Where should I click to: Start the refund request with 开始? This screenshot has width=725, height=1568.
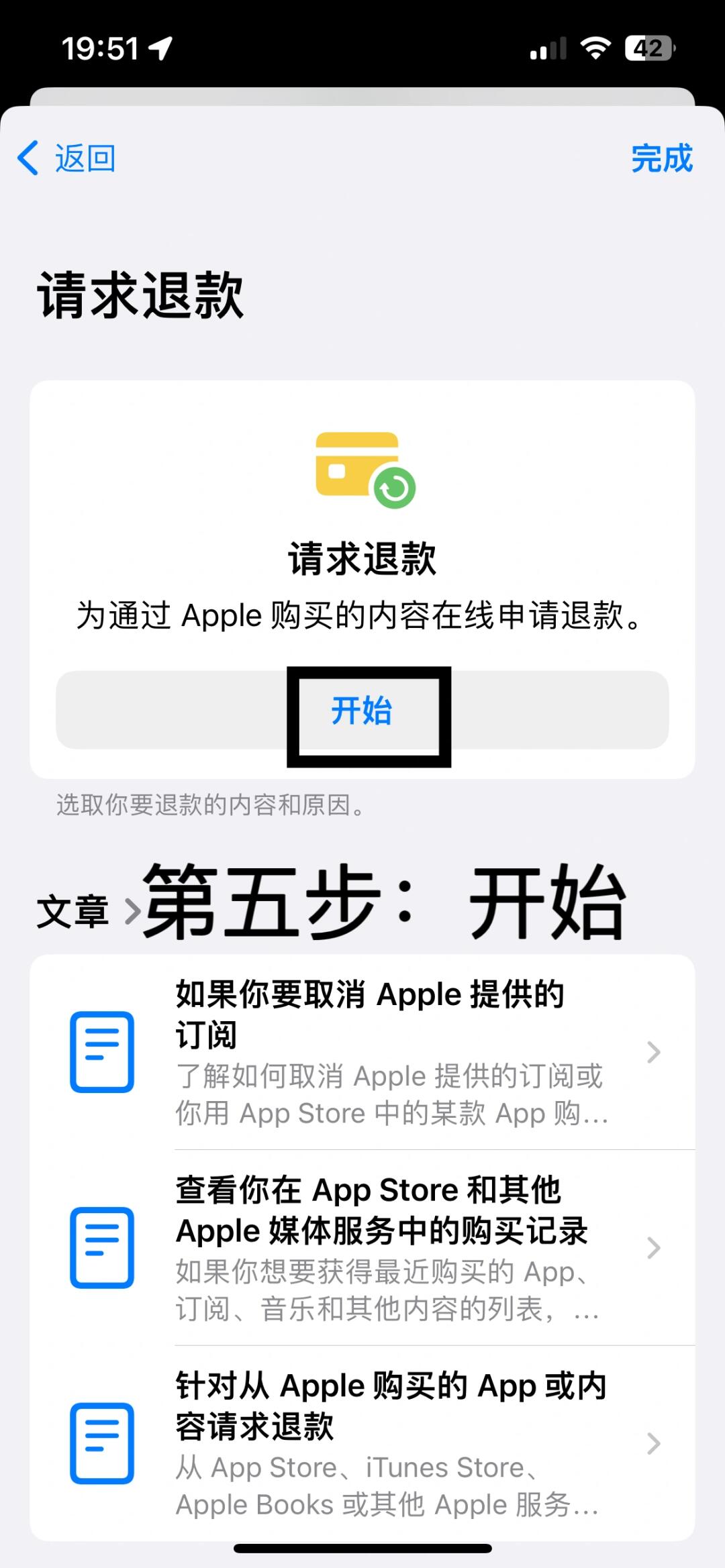click(x=362, y=711)
